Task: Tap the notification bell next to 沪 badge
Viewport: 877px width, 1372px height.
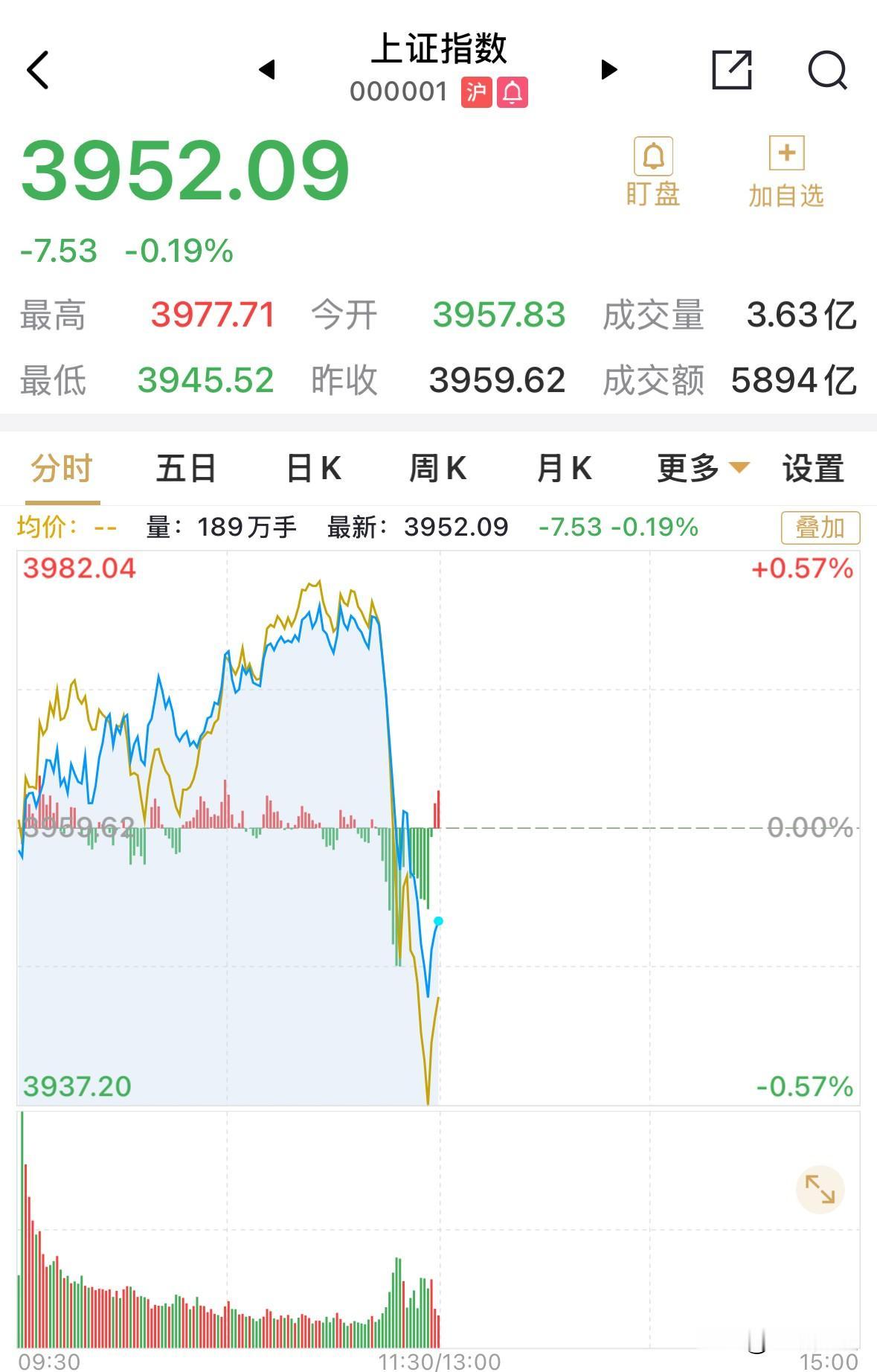Action: tap(512, 92)
